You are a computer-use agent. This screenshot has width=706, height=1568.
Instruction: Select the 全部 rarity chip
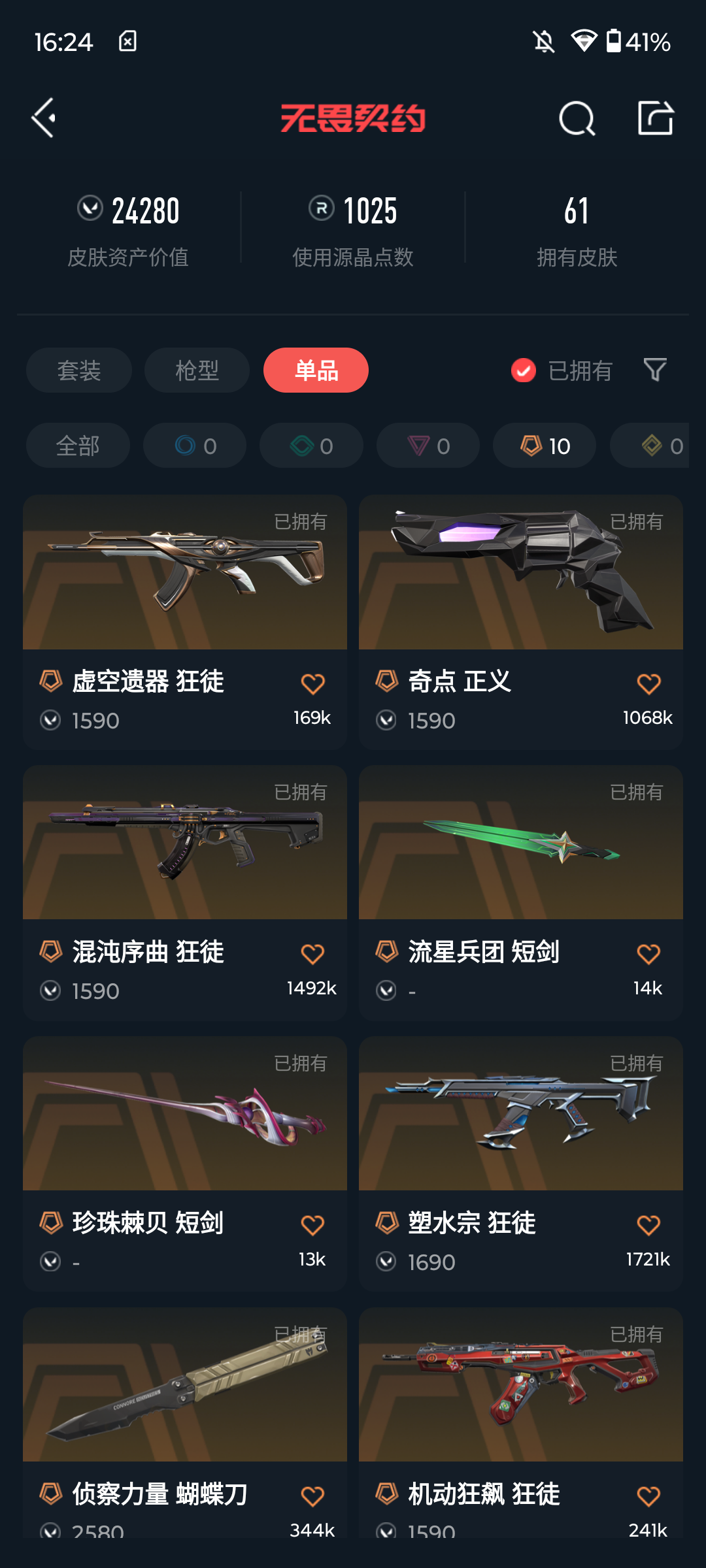click(78, 446)
